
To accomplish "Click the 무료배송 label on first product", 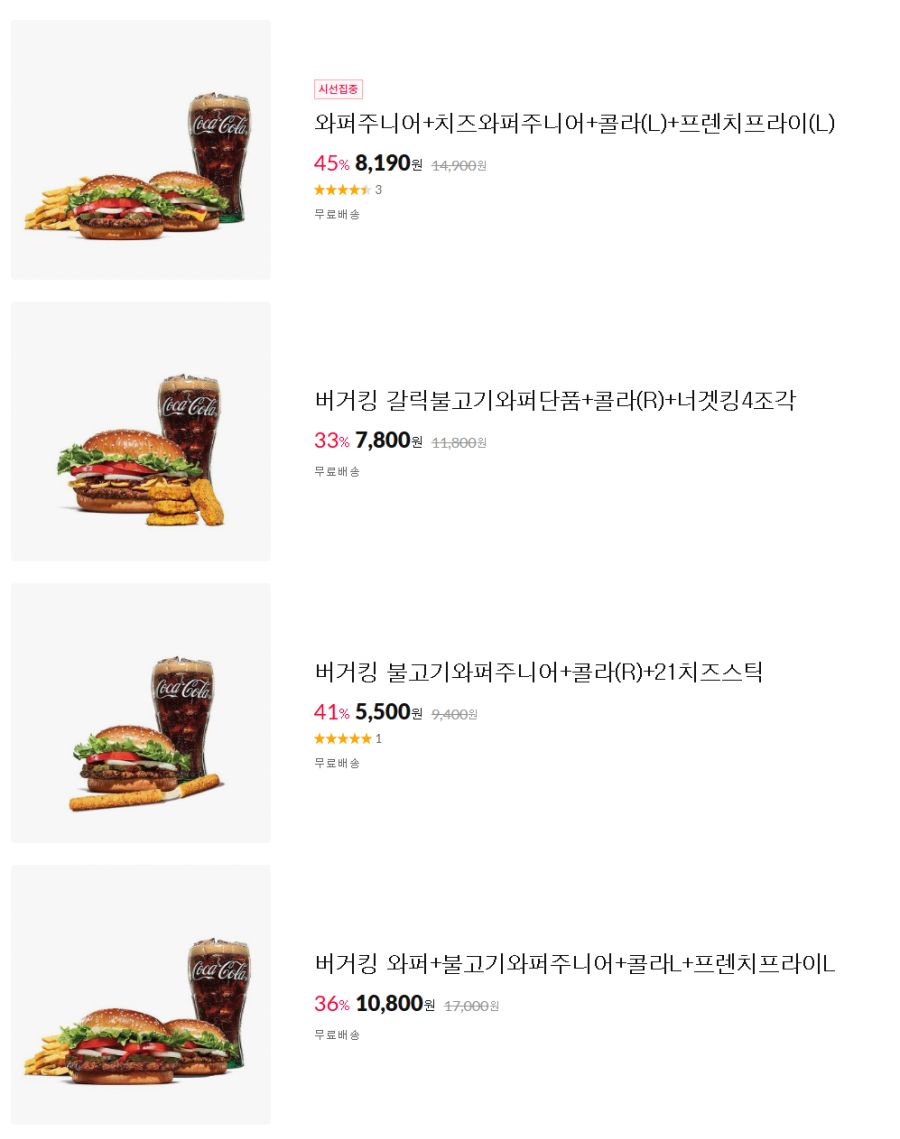I will (335, 214).
